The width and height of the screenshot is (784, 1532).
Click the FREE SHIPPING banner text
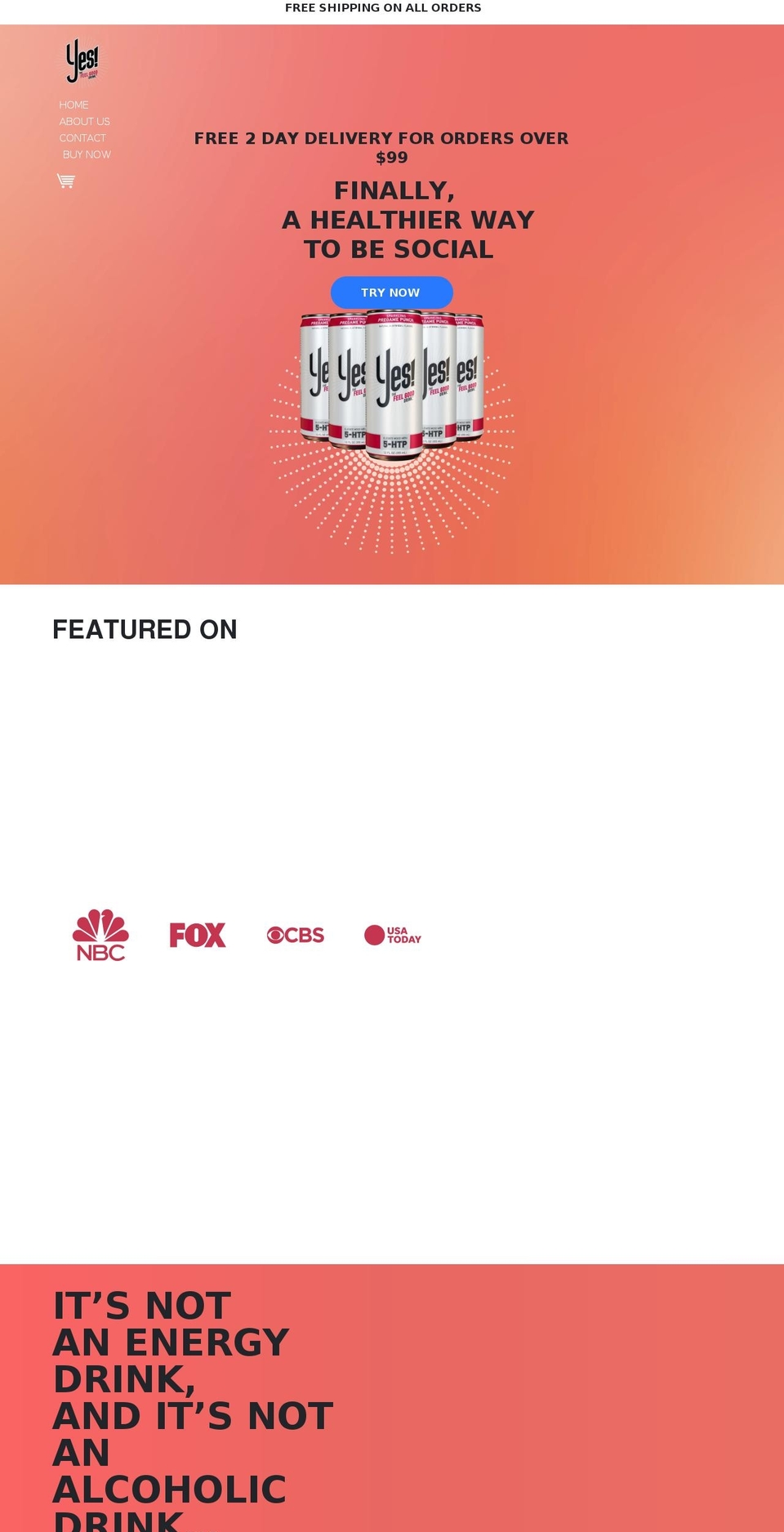383,7
